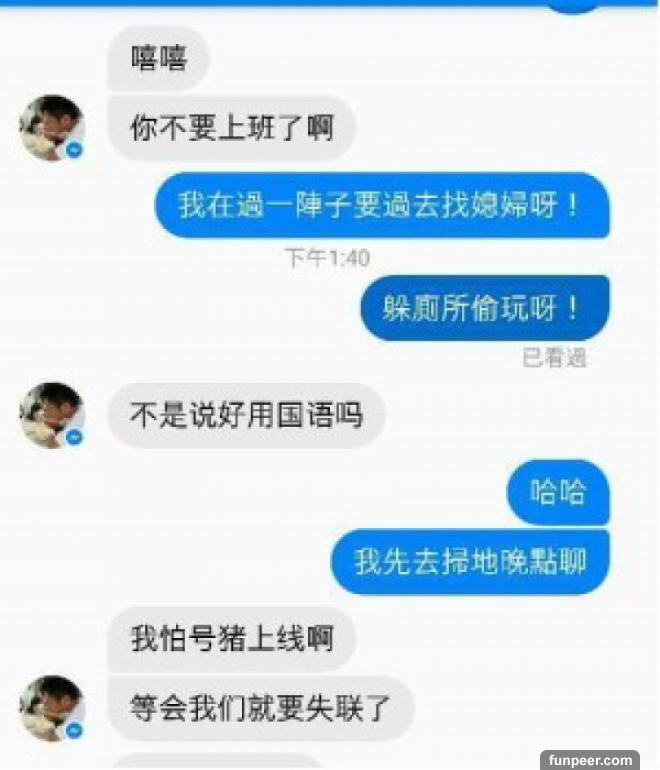Open sender's avatar beside 你不要上班了啊
This screenshot has height=770, width=660.
click(x=52, y=128)
